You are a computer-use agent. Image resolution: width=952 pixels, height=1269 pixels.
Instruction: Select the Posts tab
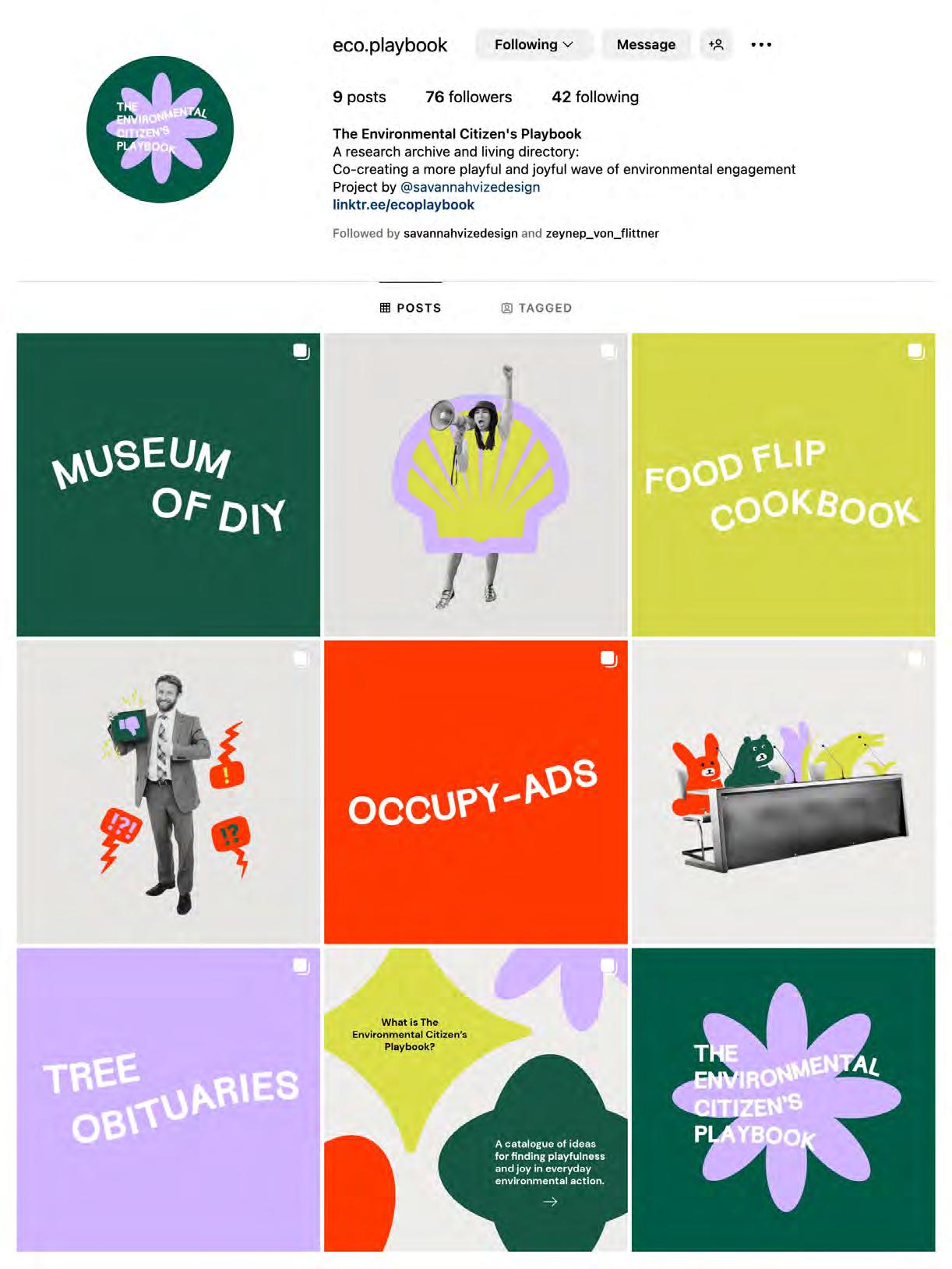(411, 308)
